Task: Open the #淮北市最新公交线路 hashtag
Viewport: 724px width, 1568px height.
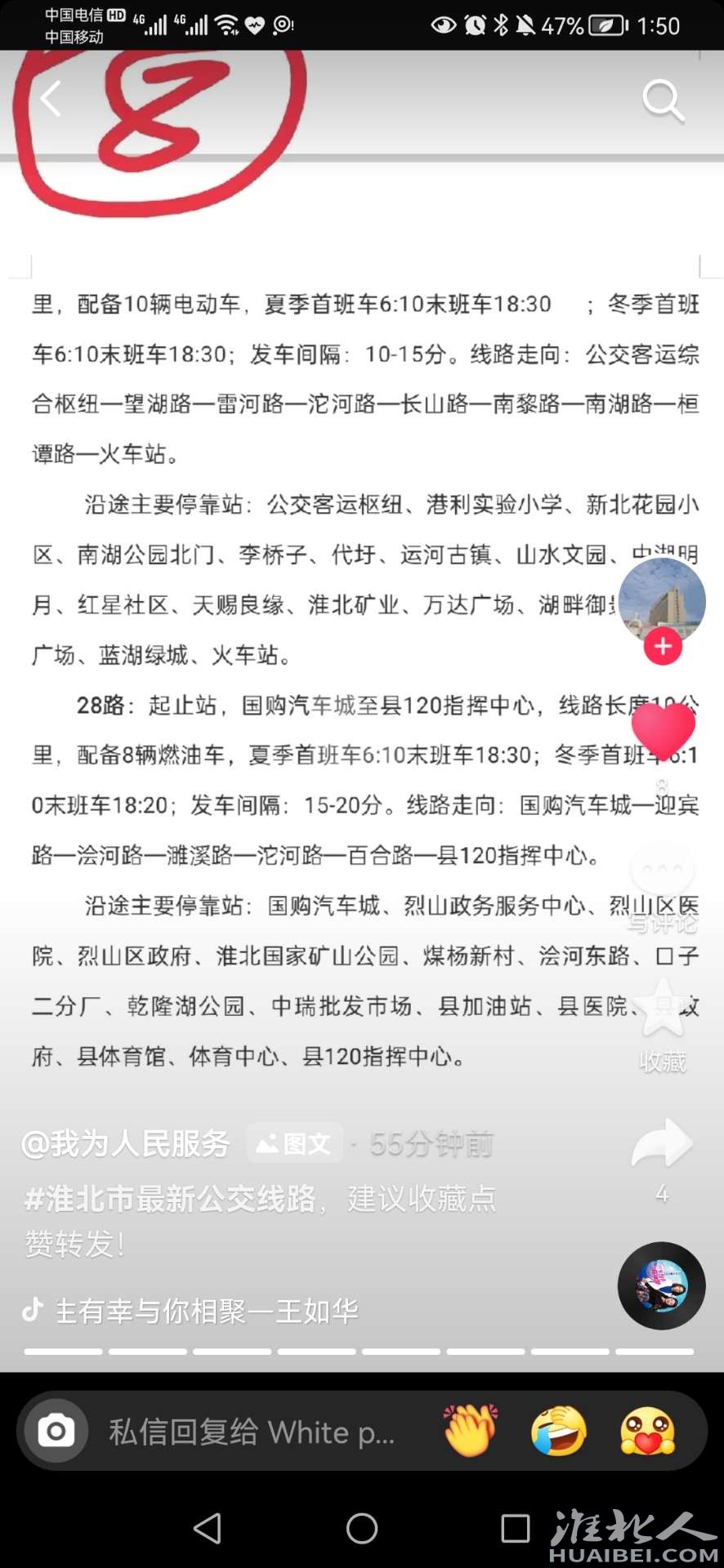Action: [170, 1199]
